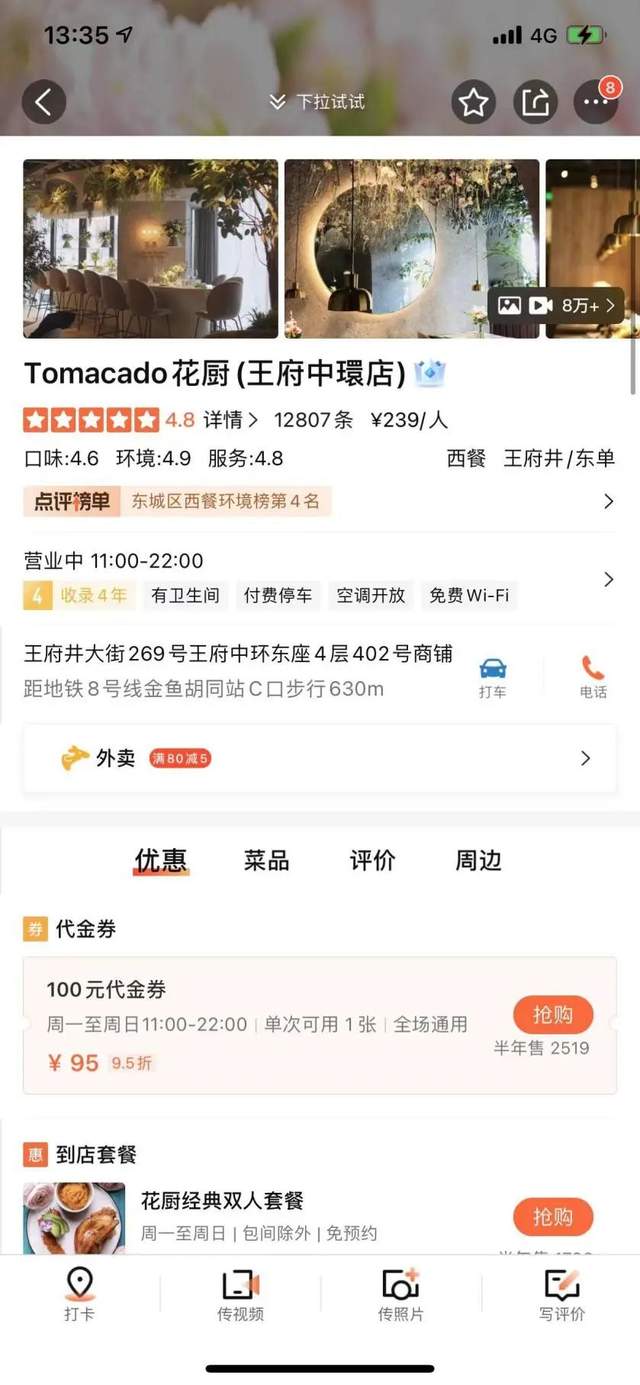
Task: Open the more options menu
Action: pos(596,102)
